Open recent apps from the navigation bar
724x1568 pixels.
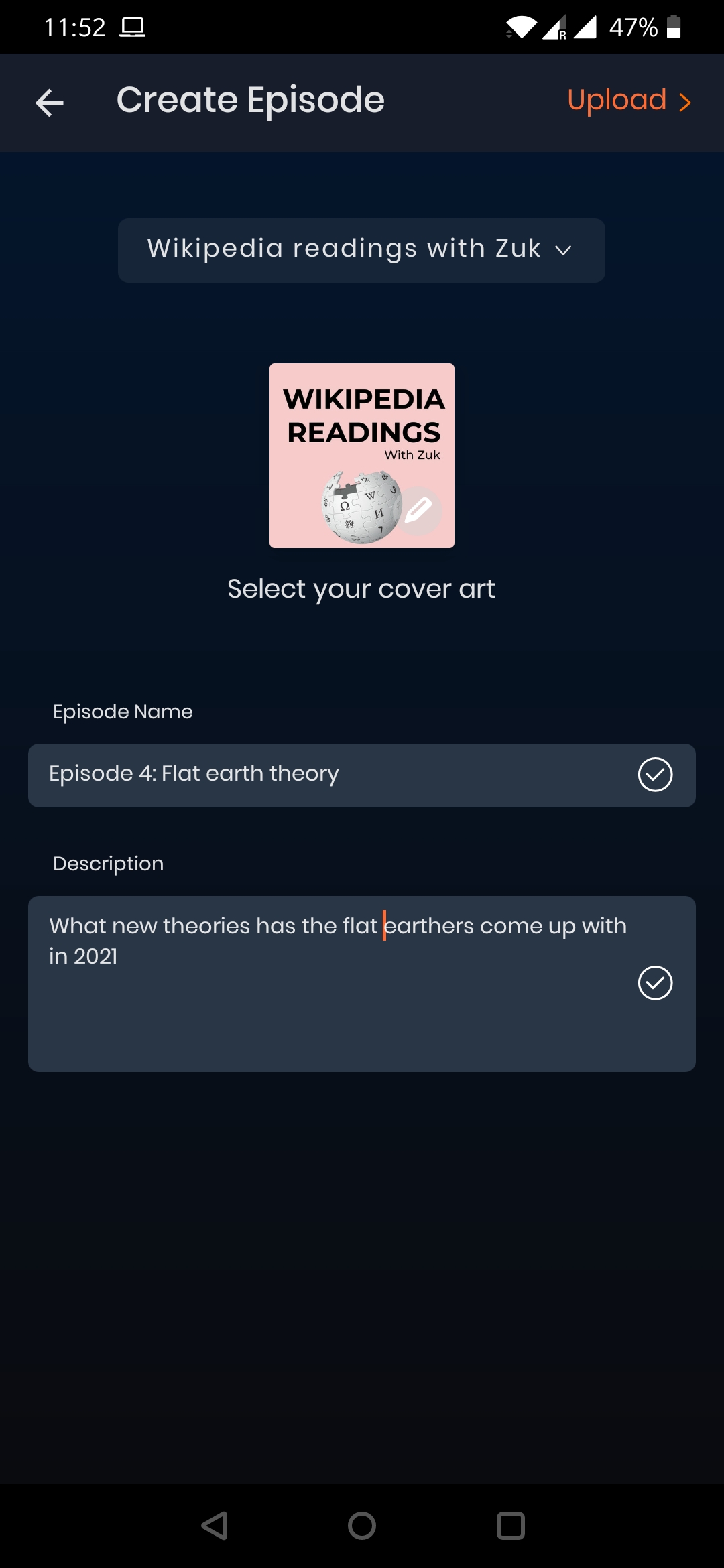click(510, 1526)
